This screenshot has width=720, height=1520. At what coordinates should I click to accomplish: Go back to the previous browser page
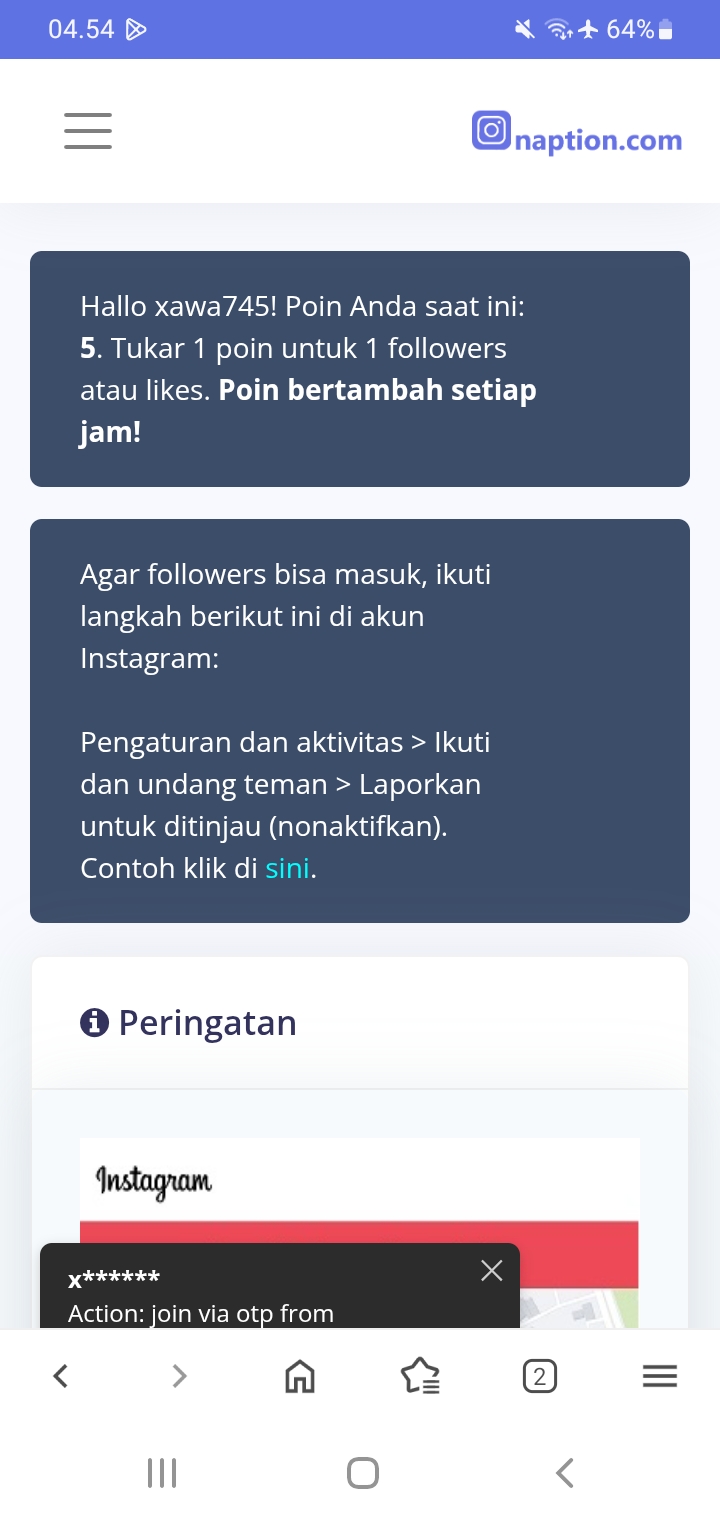[x=60, y=1377]
